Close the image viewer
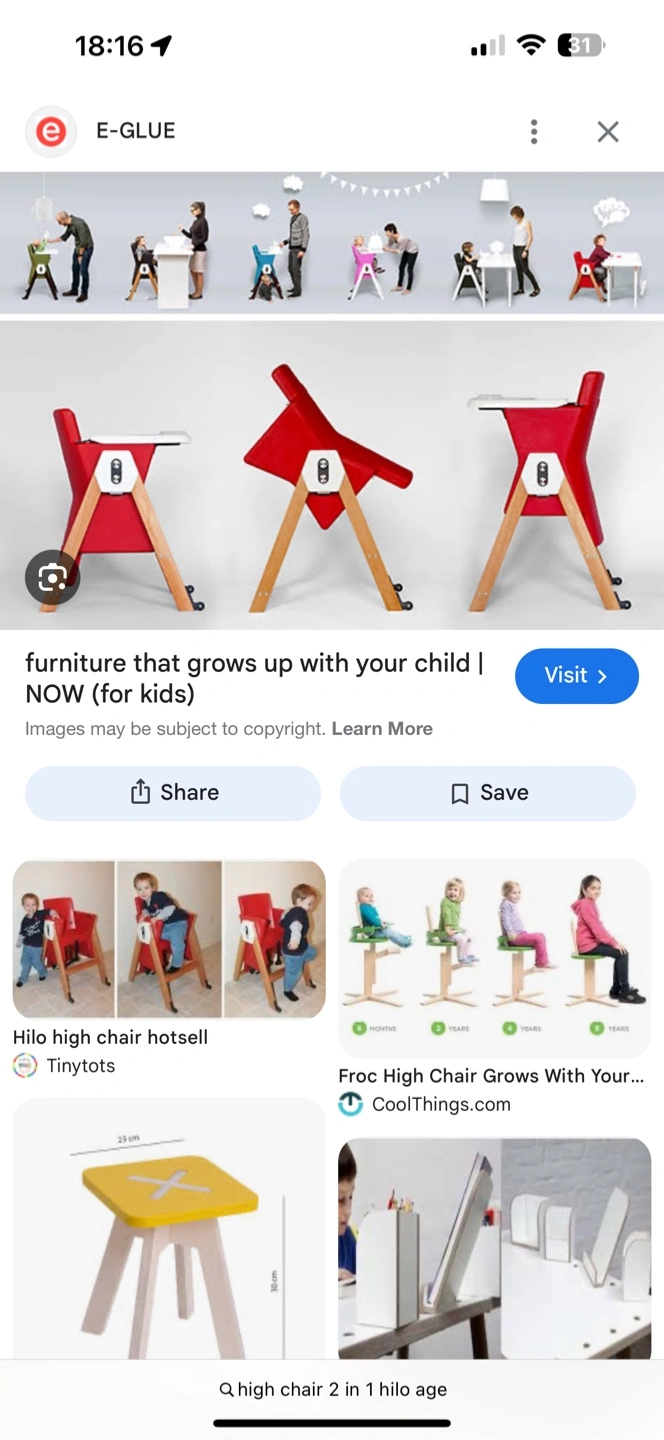This screenshot has width=664, height=1440. click(608, 132)
